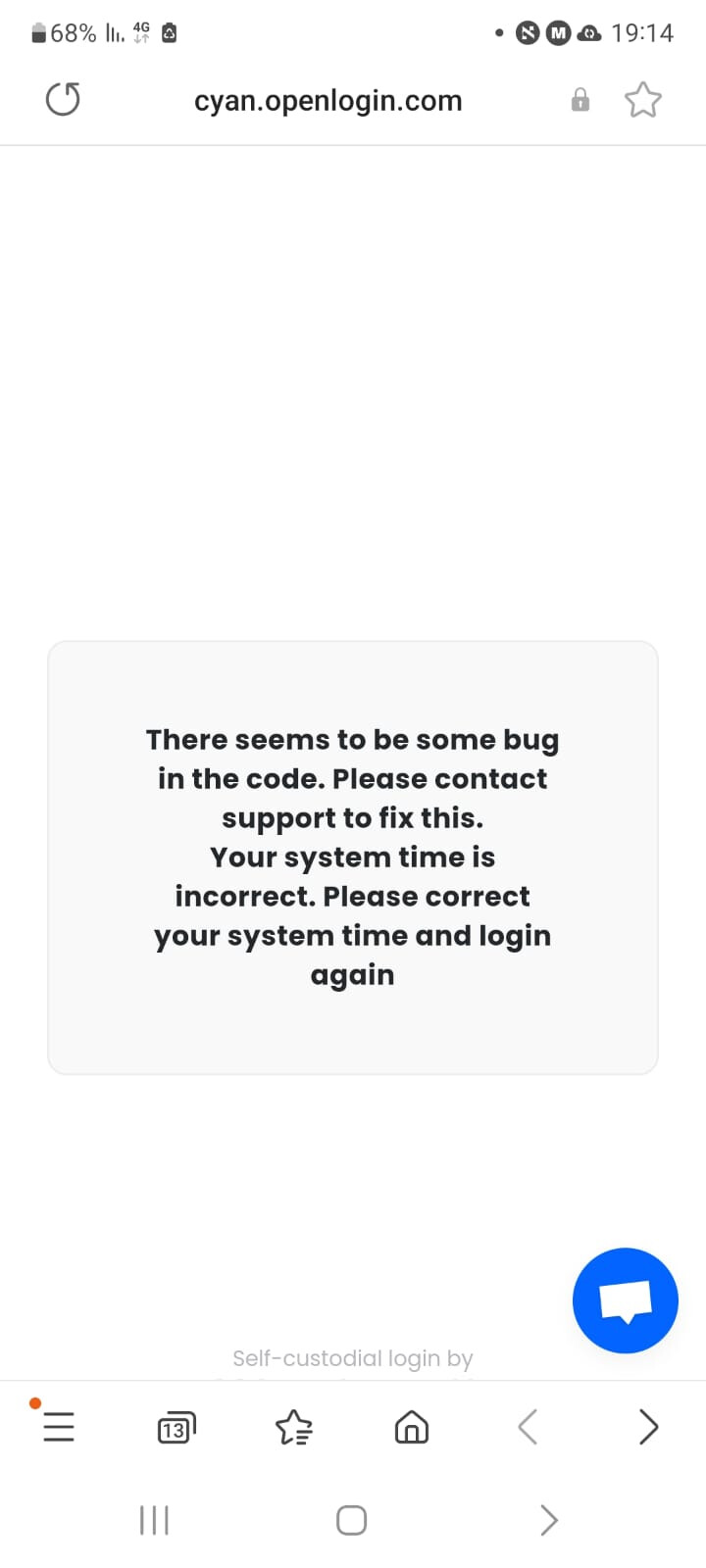This screenshot has width=706, height=1568.
Task: Bookmark this page with the star icon
Action: point(642,99)
